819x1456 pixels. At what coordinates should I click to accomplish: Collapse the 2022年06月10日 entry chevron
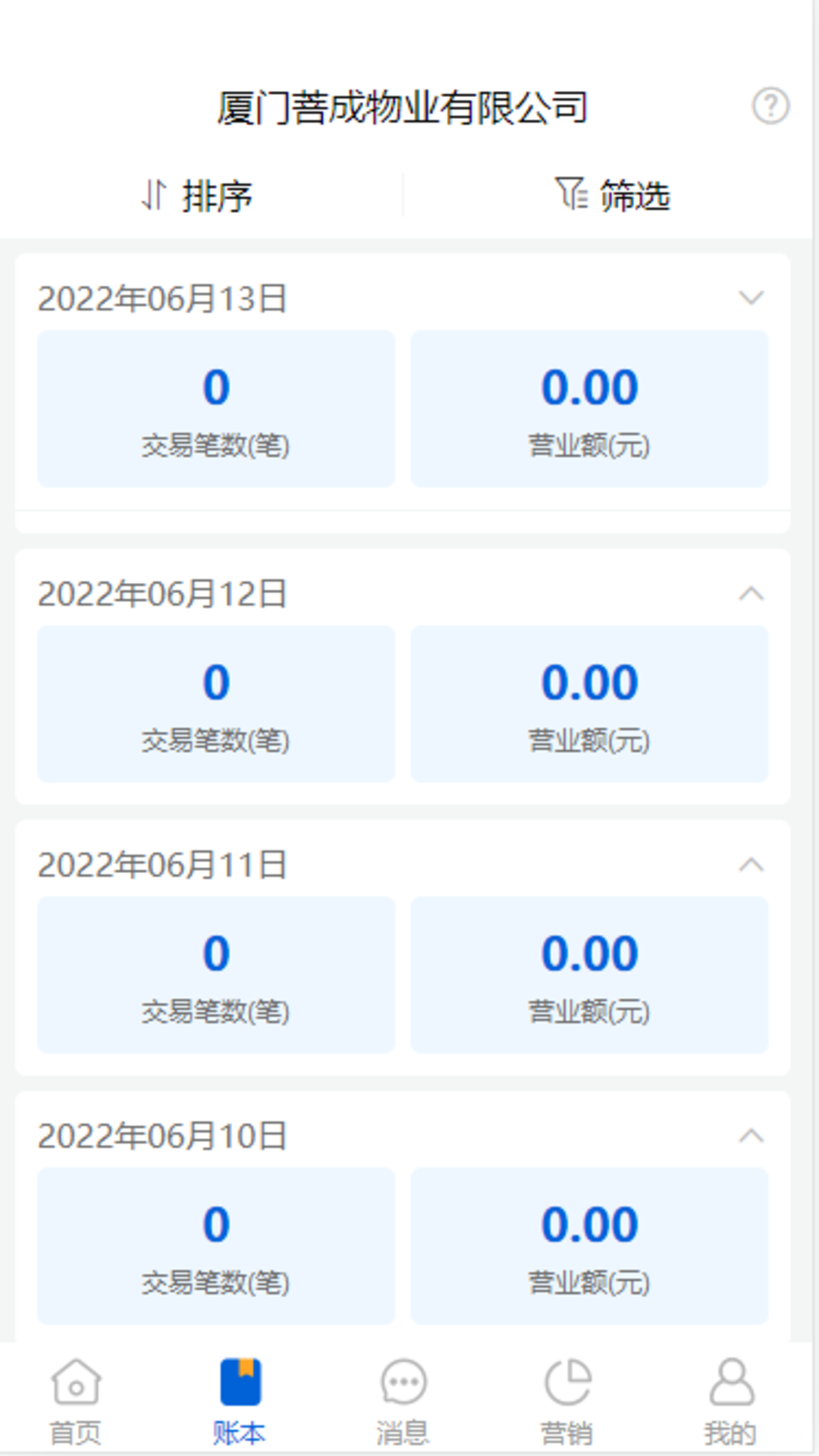(x=751, y=1135)
